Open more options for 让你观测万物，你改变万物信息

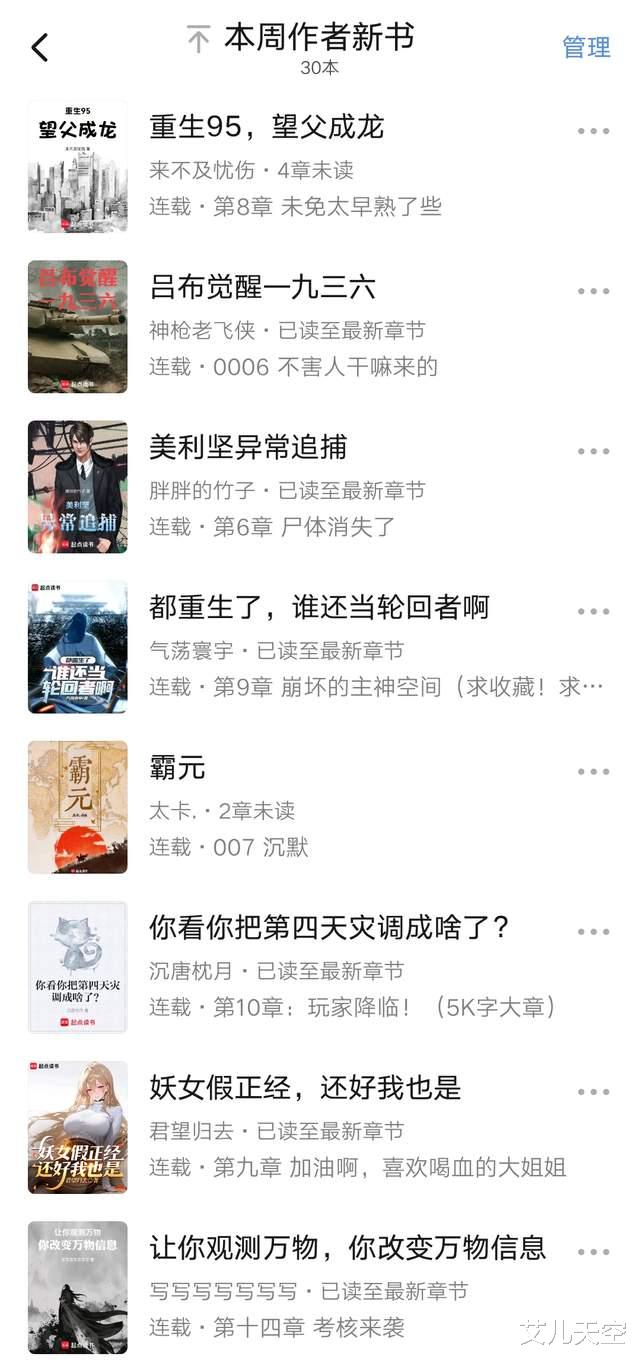[x=593, y=1251]
